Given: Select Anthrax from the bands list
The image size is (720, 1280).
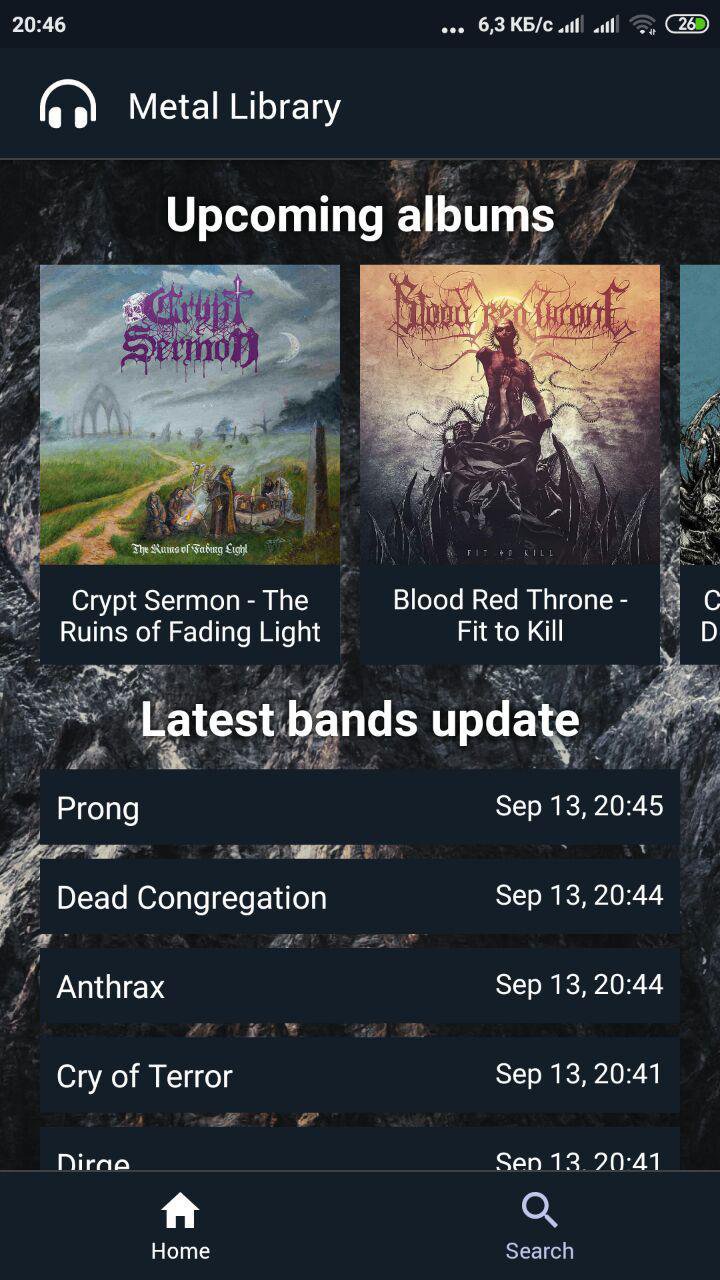Looking at the screenshot, I should point(360,986).
